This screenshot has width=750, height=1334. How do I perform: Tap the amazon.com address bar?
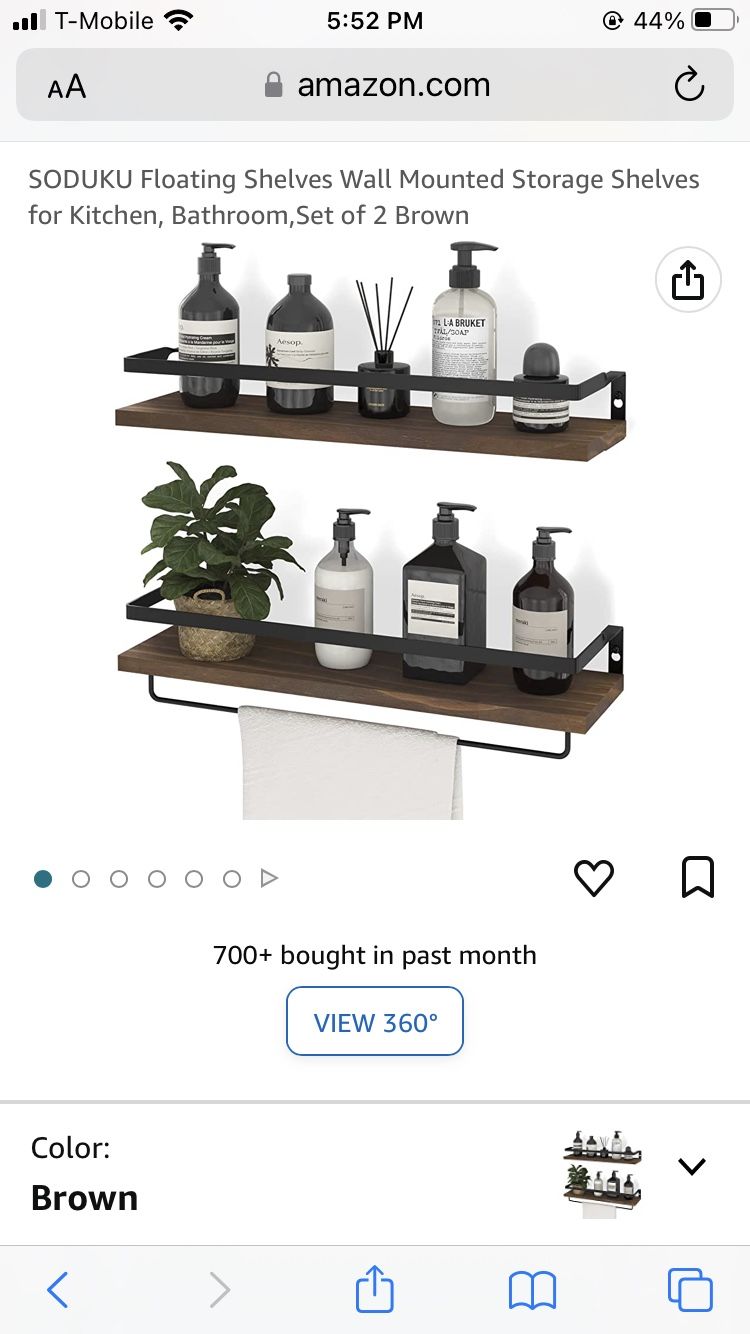tap(375, 85)
